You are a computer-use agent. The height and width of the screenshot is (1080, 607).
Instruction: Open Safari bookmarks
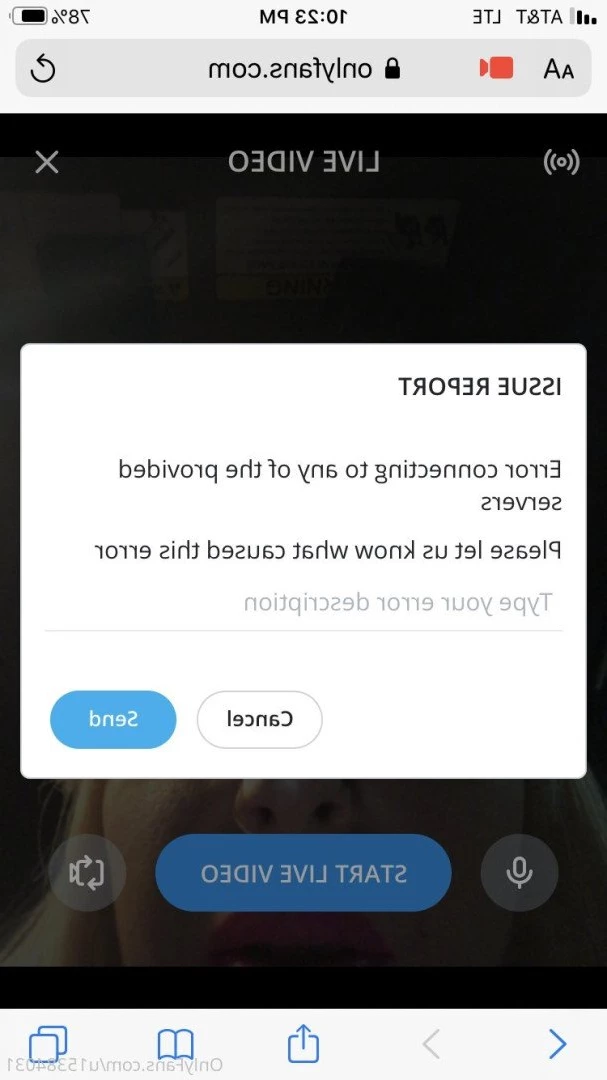(x=175, y=1044)
